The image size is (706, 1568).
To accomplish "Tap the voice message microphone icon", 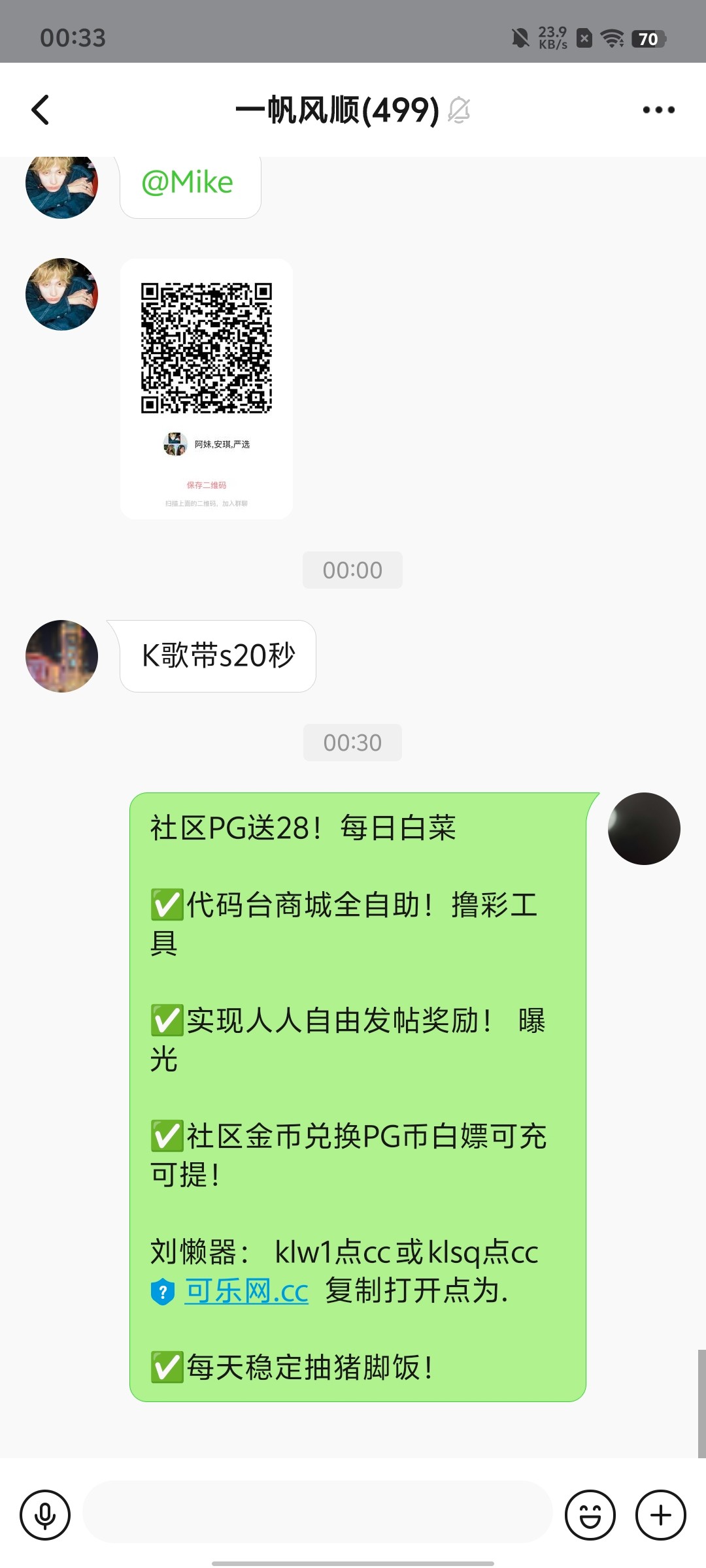I will click(44, 1514).
